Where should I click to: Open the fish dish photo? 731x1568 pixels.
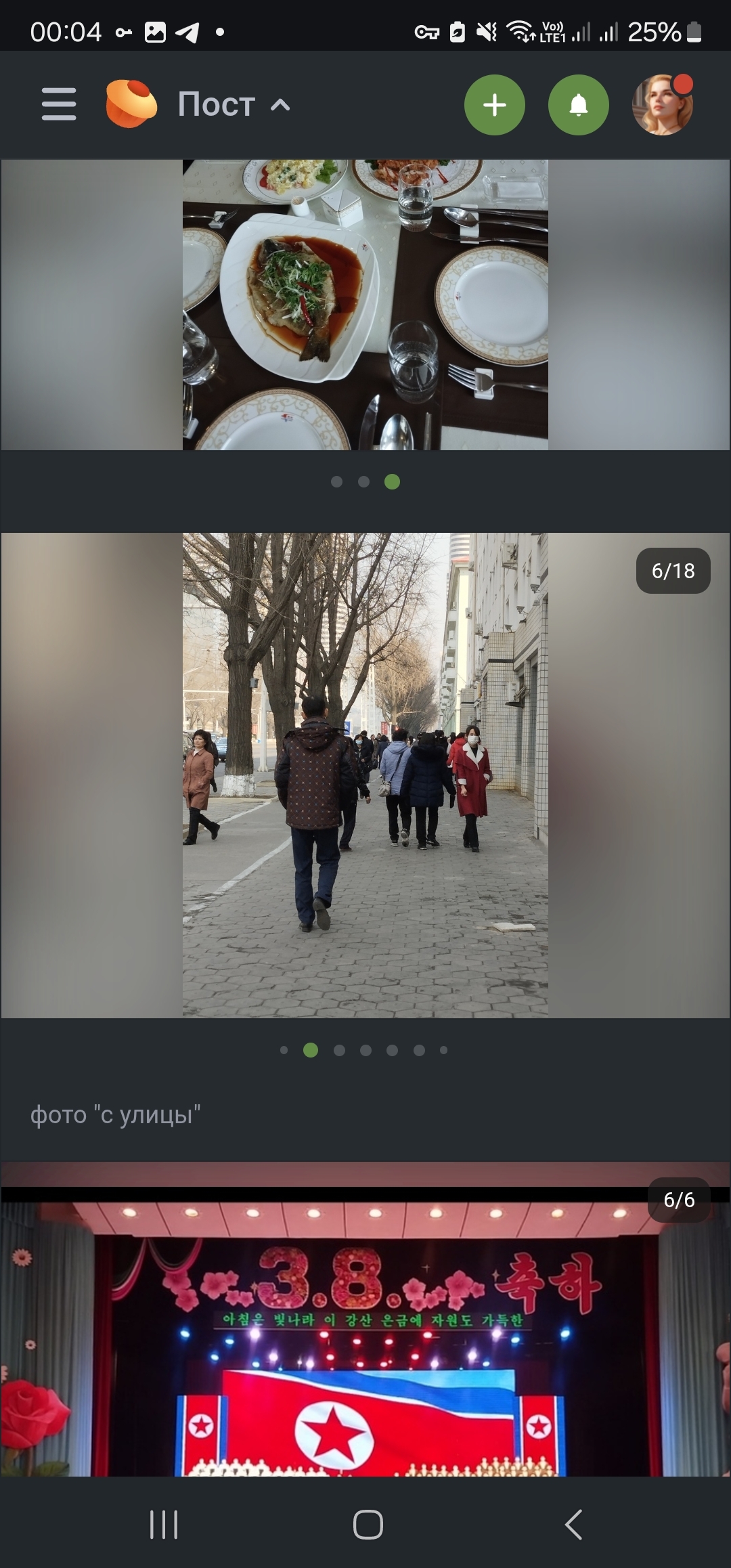[x=365, y=305]
